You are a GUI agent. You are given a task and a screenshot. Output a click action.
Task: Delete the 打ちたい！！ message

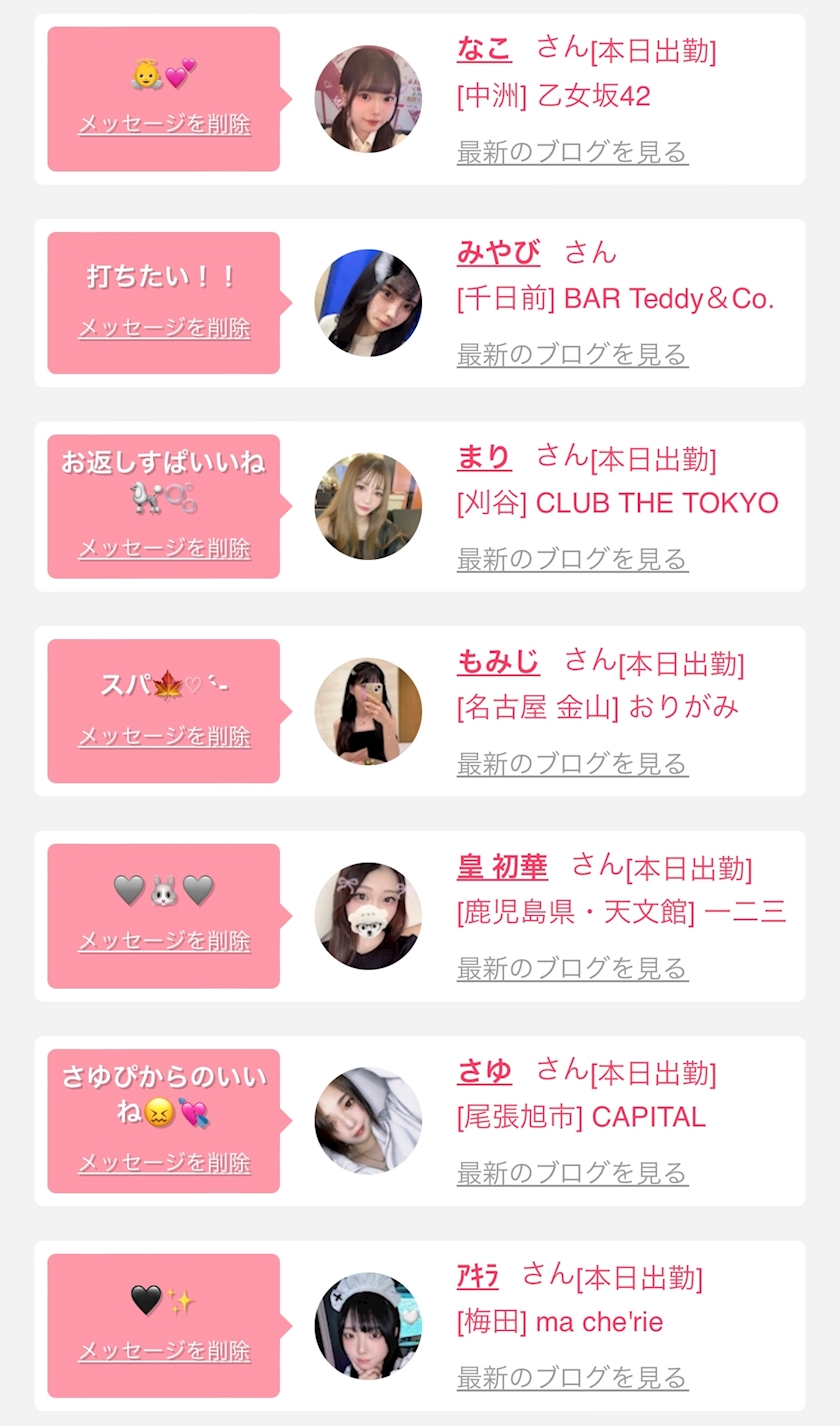tap(164, 328)
